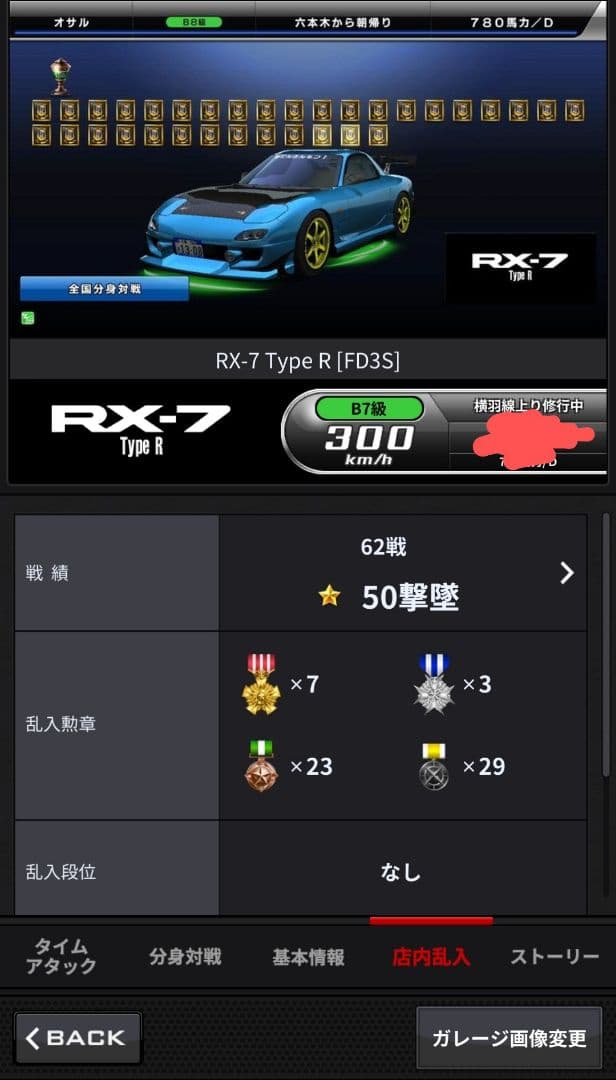Switch to the ストーリー tab
The height and width of the screenshot is (1080, 616).
[555, 957]
